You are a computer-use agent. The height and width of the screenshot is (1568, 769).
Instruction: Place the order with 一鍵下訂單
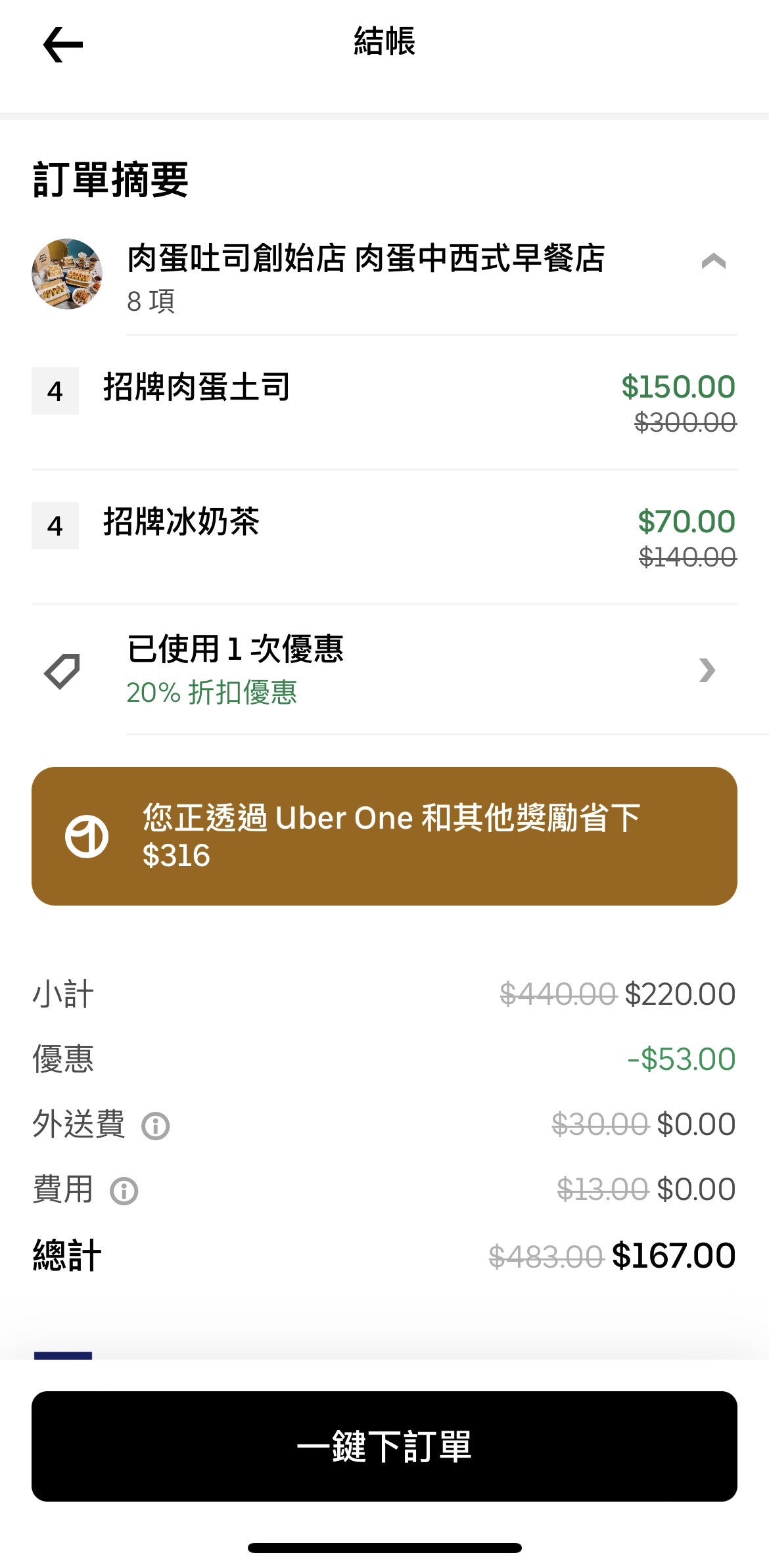pyautogui.click(x=384, y=1446)
